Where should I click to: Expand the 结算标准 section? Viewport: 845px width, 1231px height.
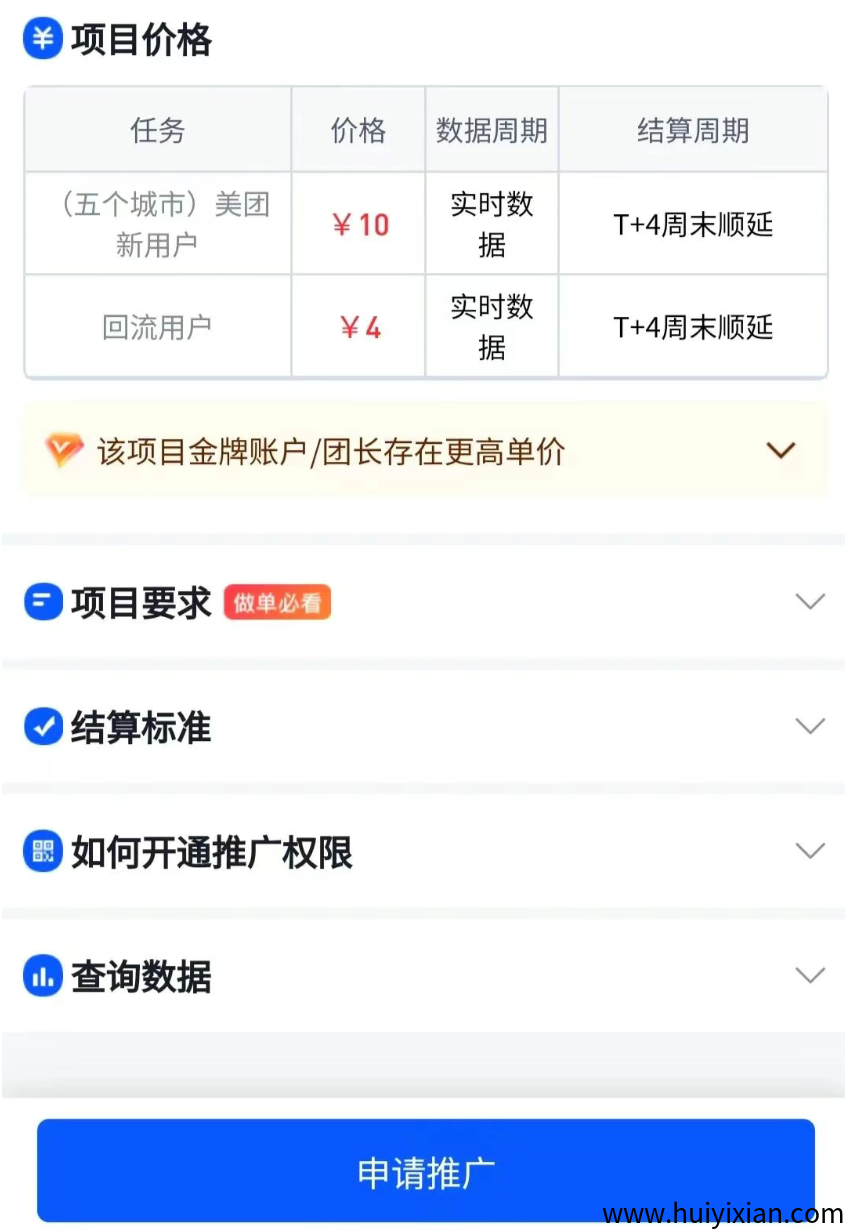pyautogui.click(x=810, y=726)
